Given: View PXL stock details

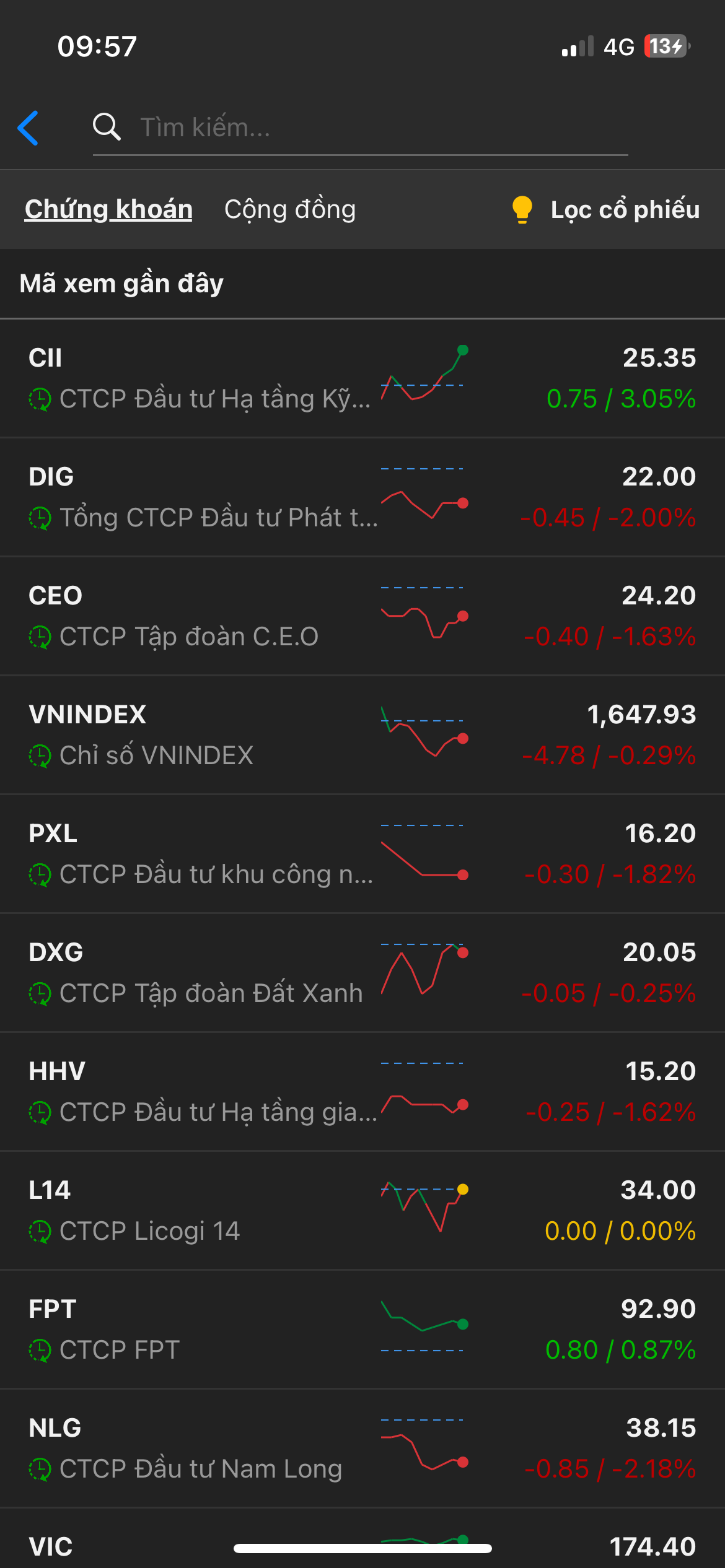Looking at the screenshot, I should [x=362, y=853].
